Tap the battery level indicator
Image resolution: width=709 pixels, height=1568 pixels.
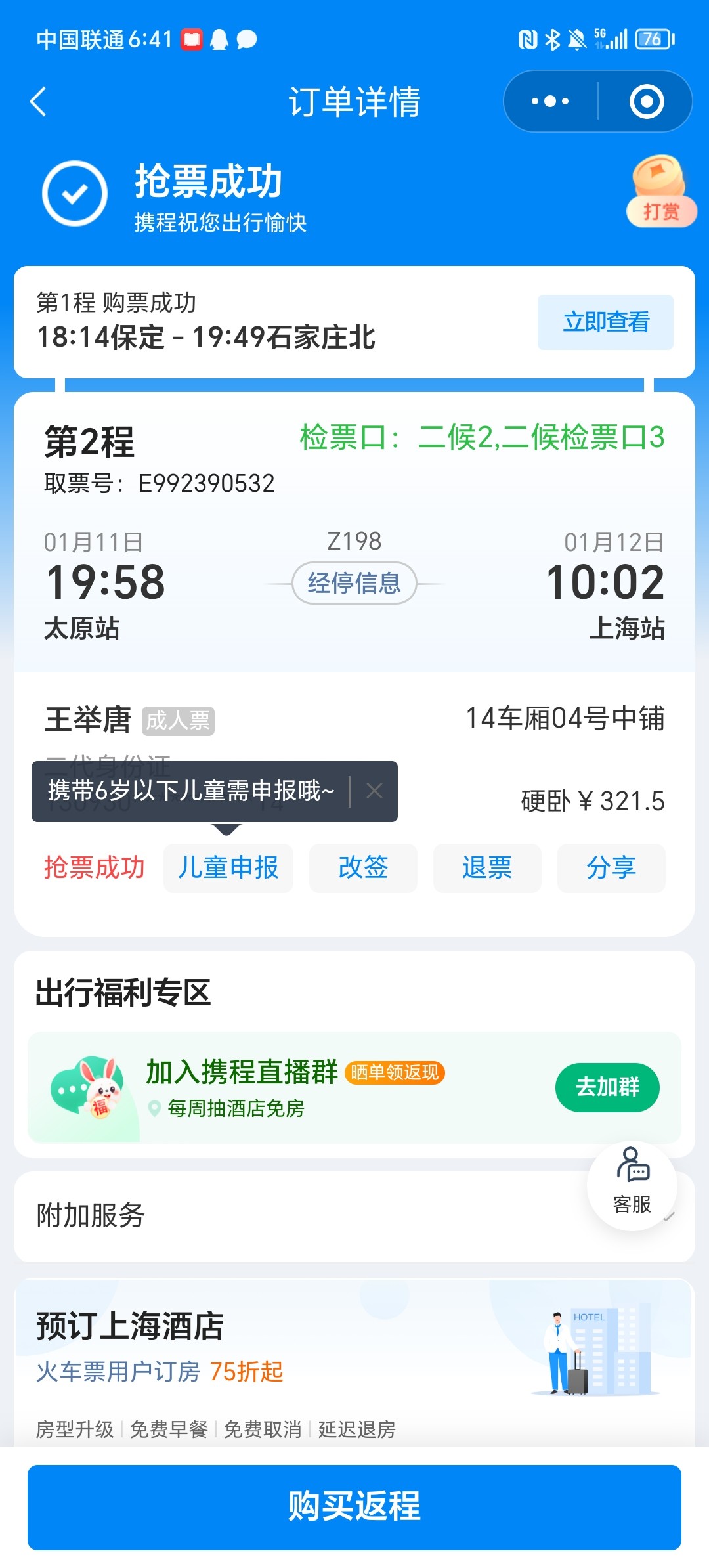(652, 39)
